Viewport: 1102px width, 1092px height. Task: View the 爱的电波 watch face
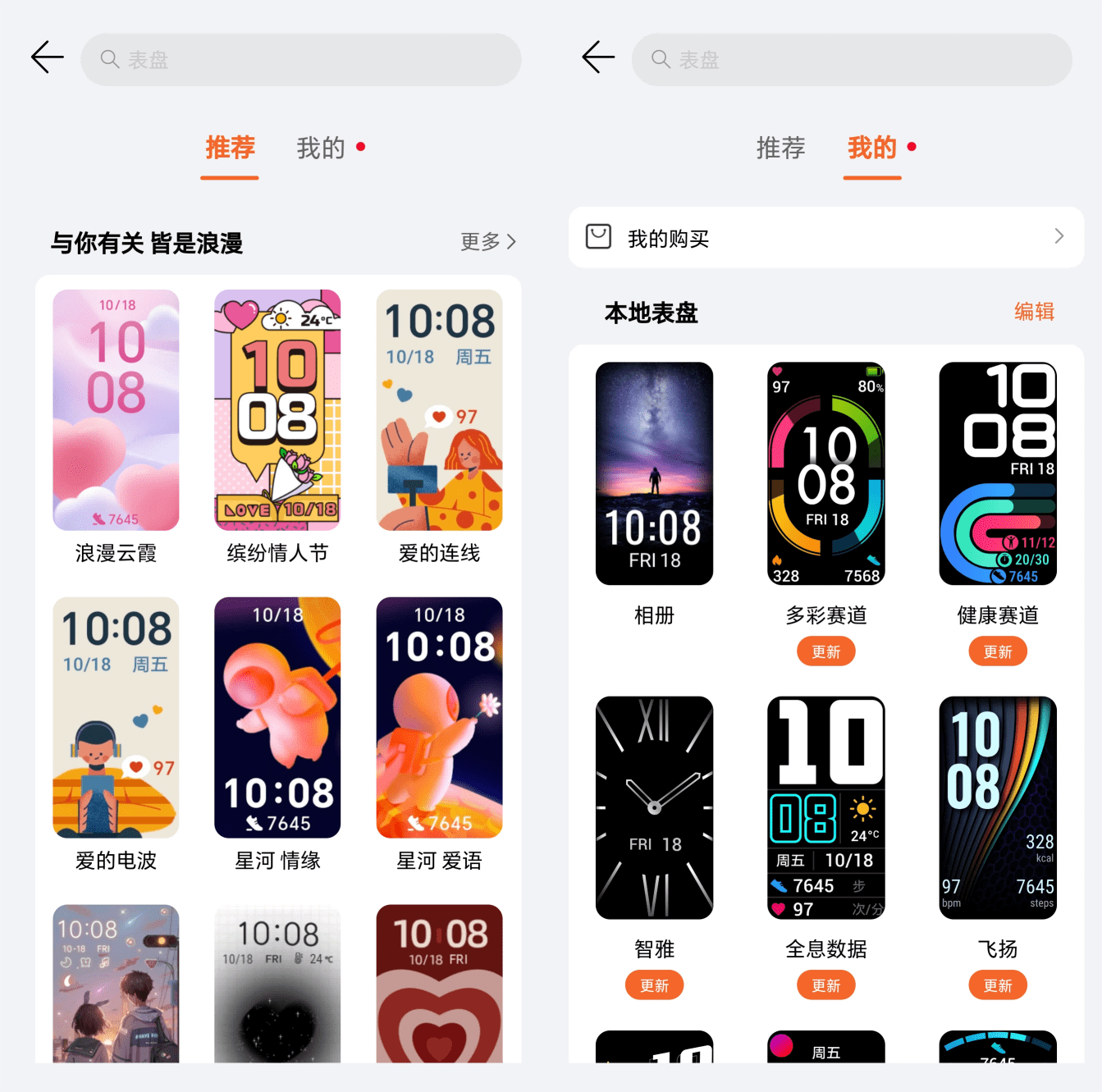click(x=116, y=717)
